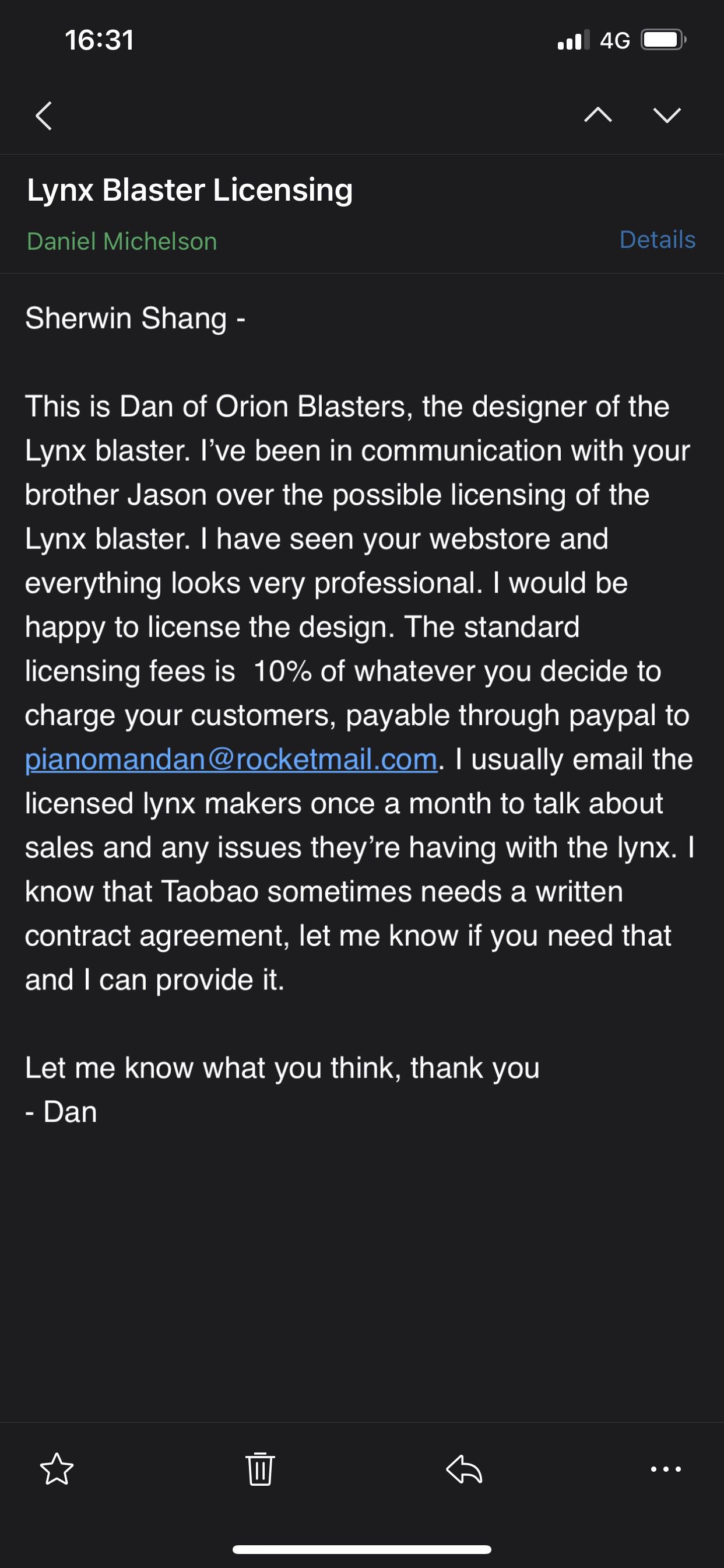Delete this email with the trash icon
This screenshot has height=1568, width=724.
(260, 1469)
